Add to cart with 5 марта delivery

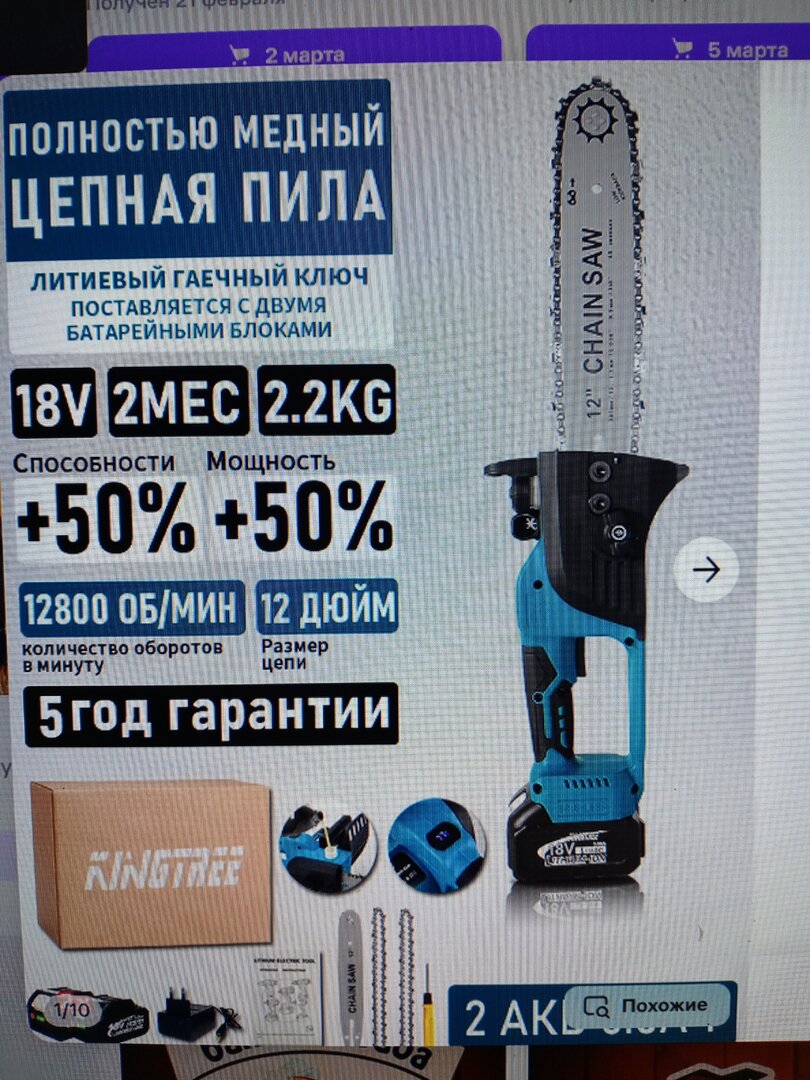point(667,46)
